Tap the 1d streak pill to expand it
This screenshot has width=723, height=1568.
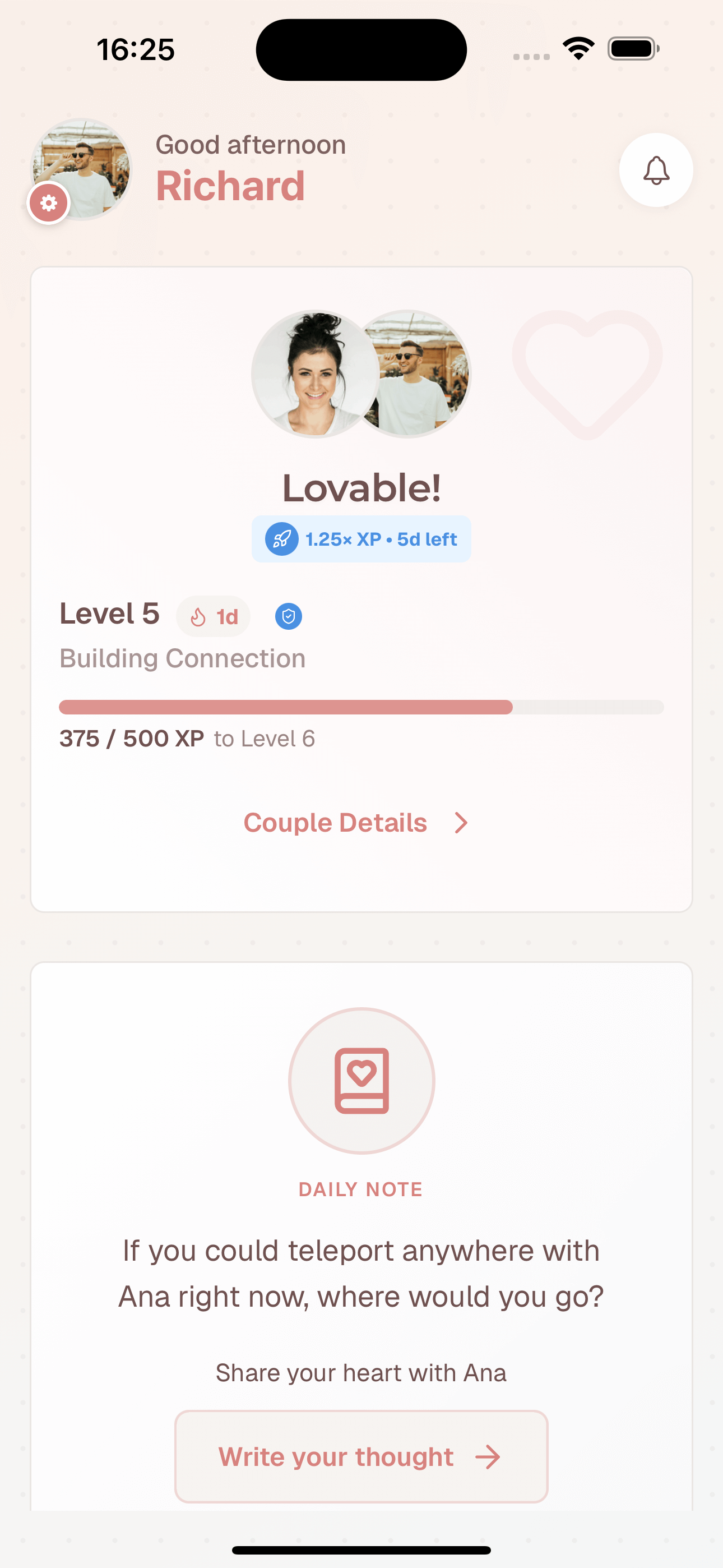pos(213,616)
